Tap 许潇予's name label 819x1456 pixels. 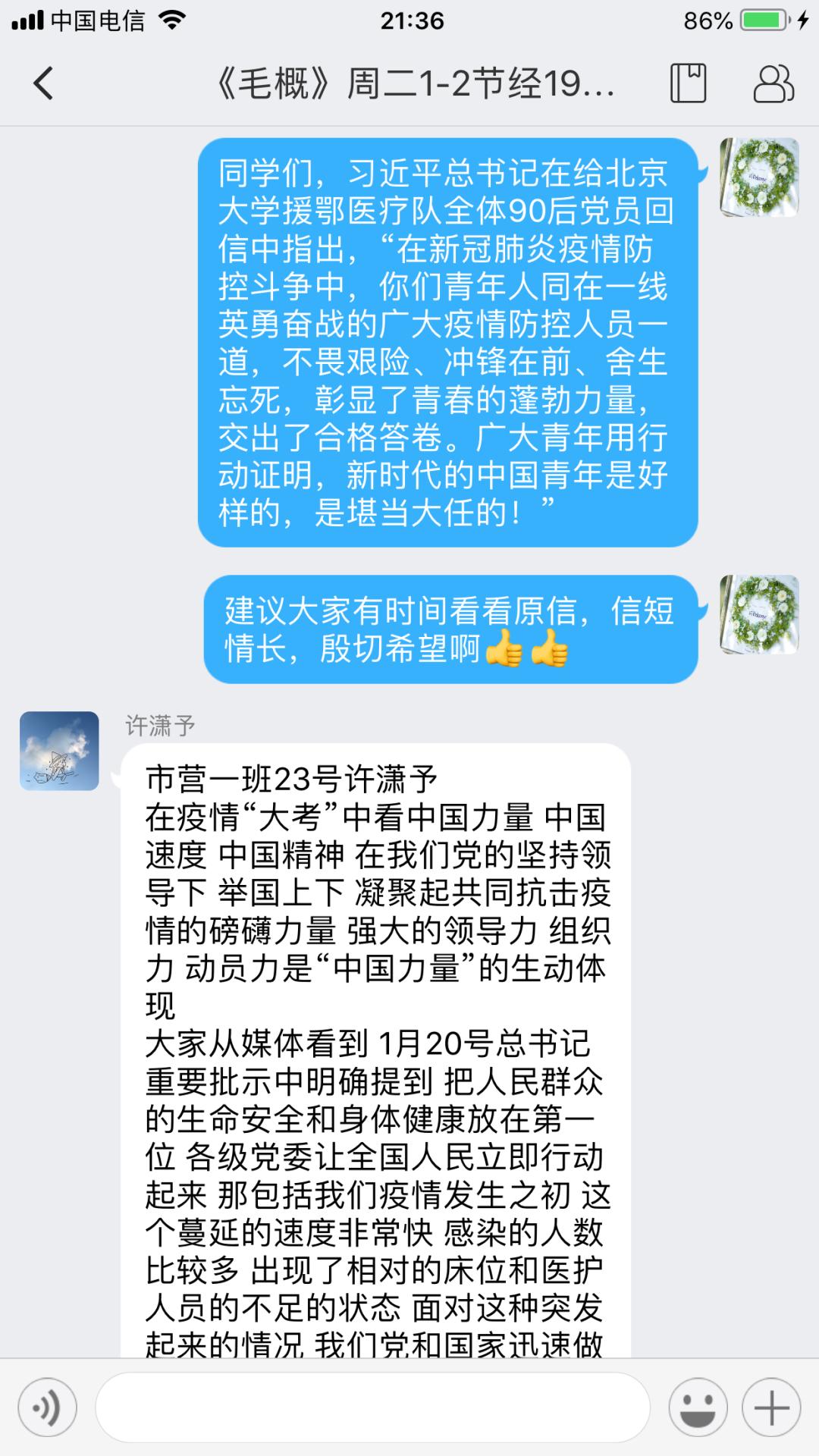coord(159,724)
